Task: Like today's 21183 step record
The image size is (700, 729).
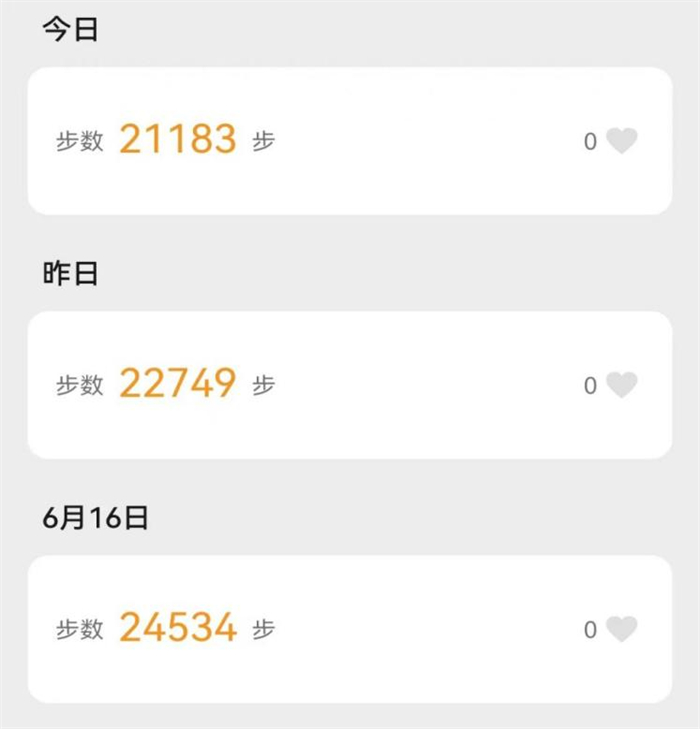Action: [x=621, y=141]
